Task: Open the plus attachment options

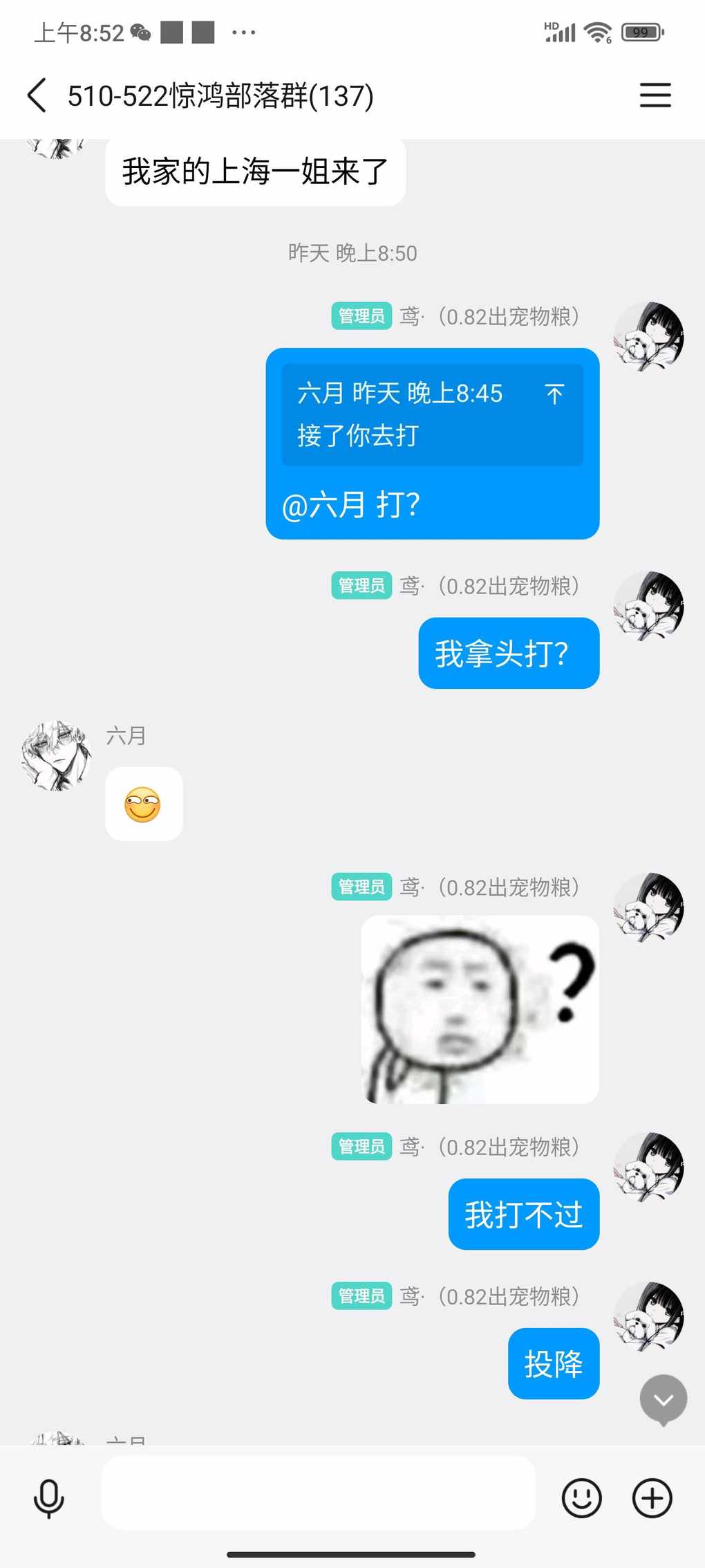Action: point(652,1498)
